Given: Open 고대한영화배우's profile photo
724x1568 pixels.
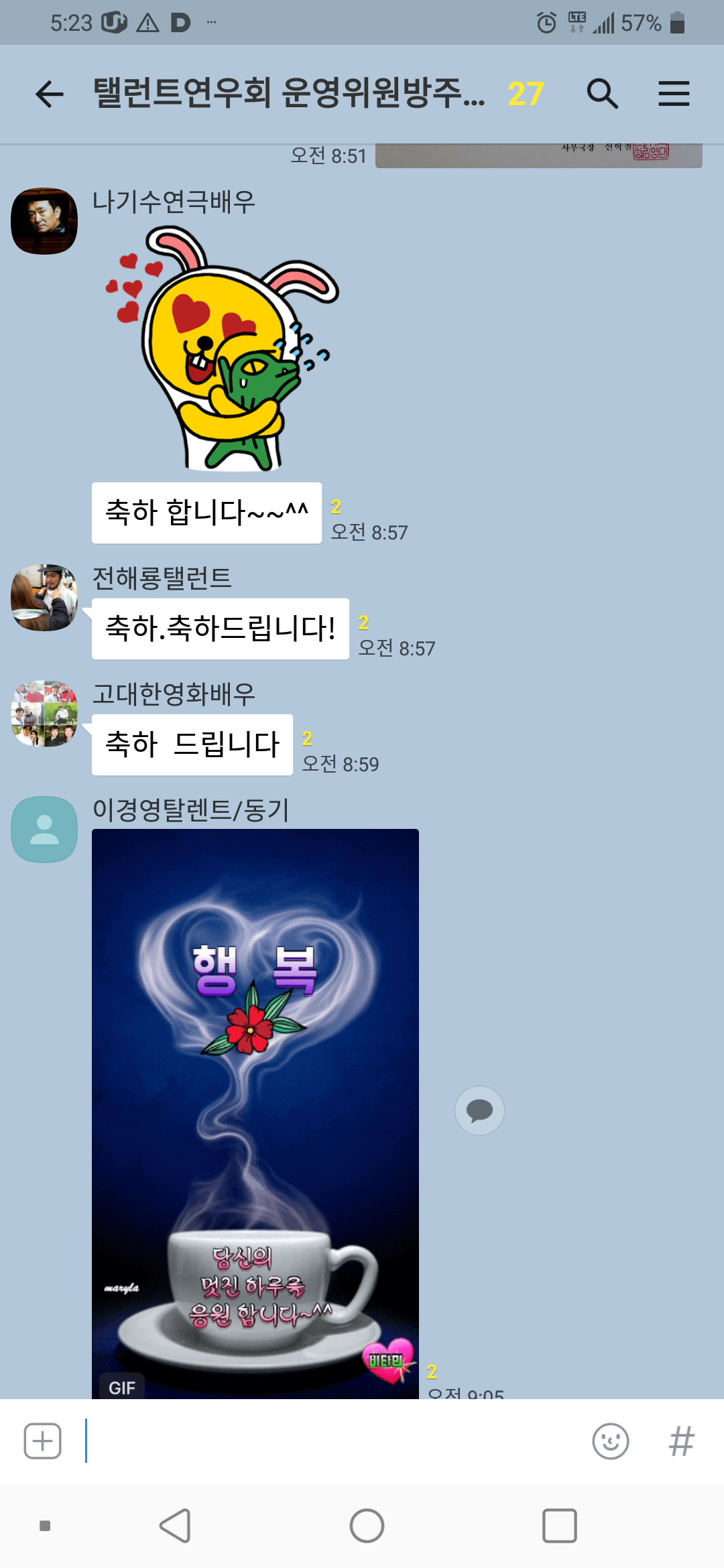Looking at the screenshot, I should [44, 714].
